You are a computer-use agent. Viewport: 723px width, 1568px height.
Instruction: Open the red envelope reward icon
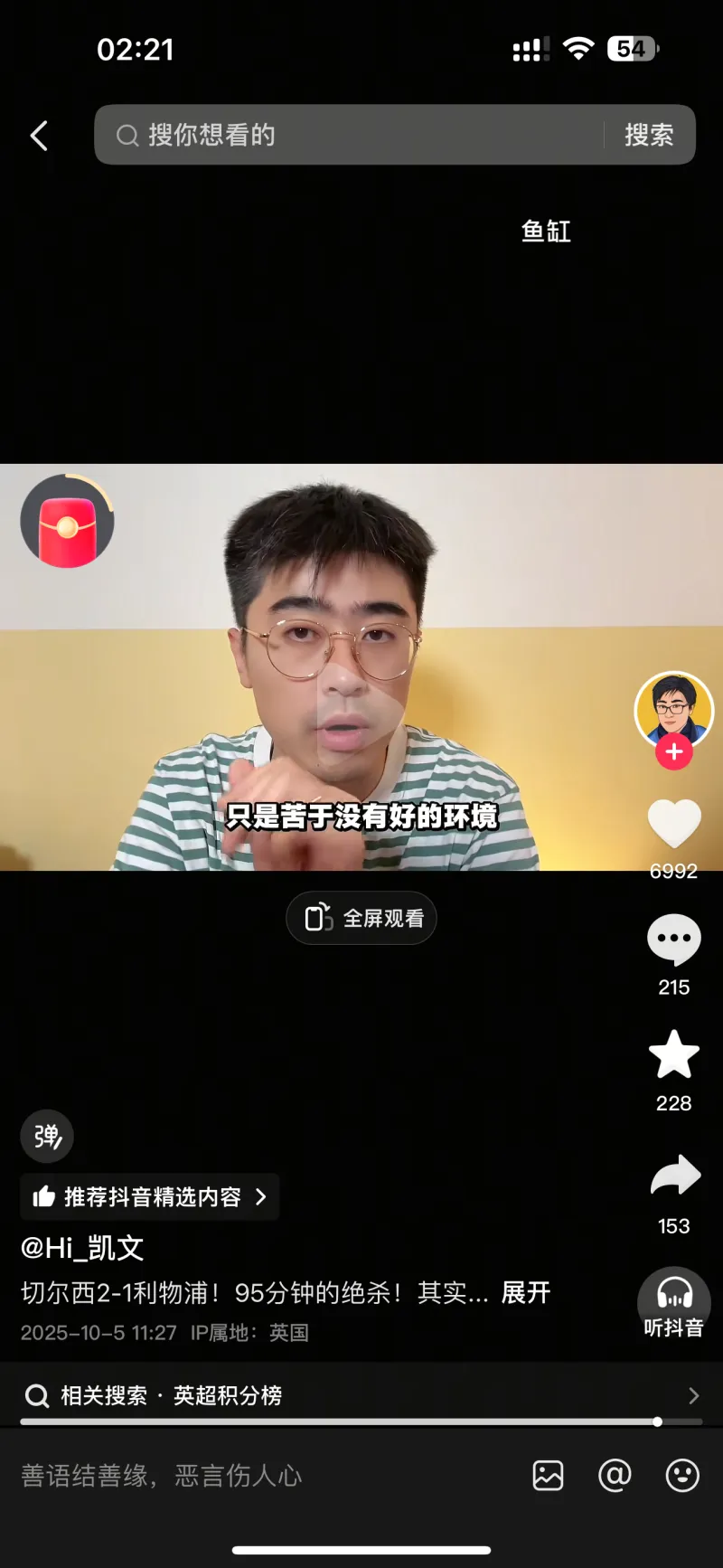(x=67, y=522)
